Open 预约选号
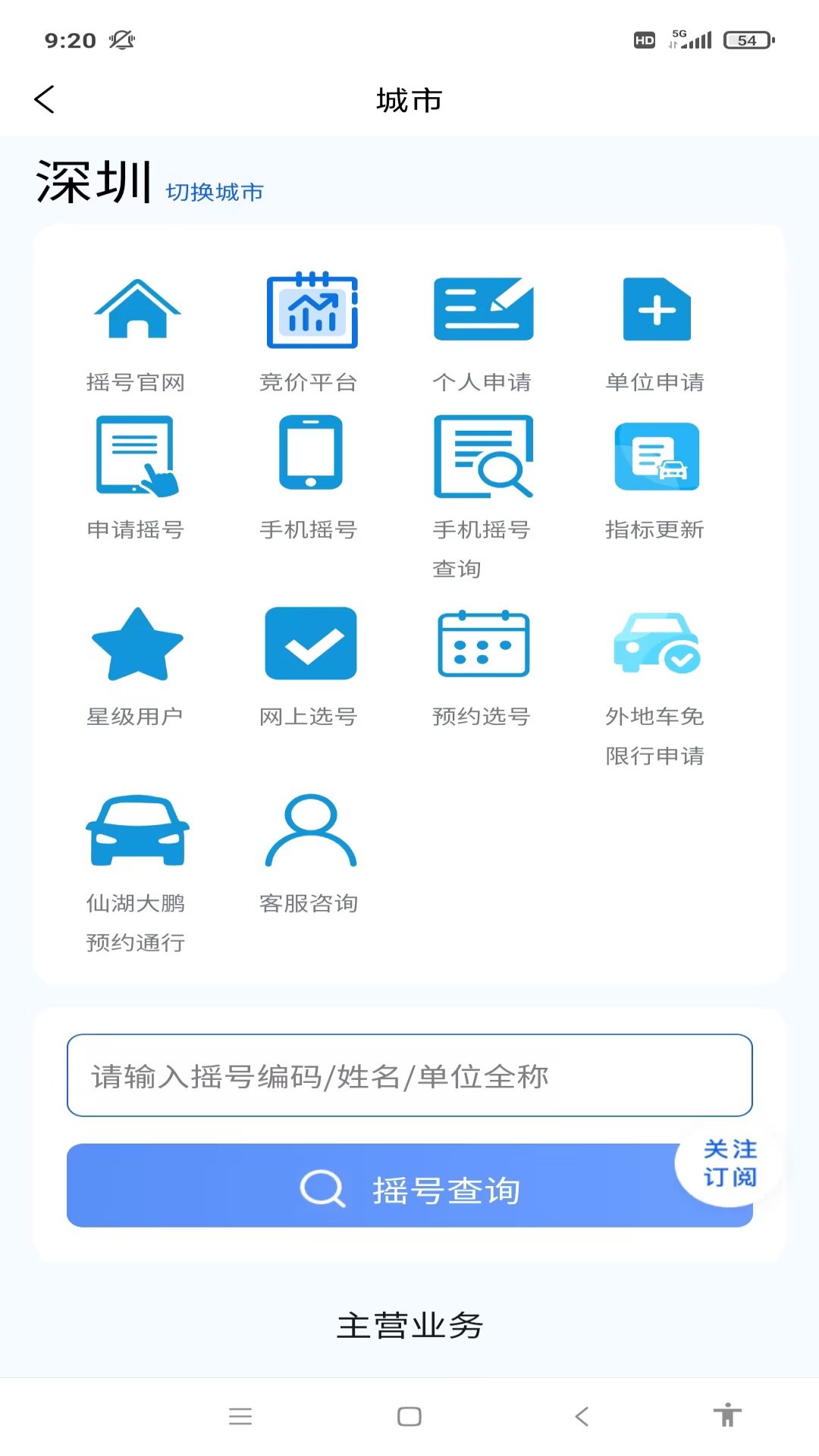The width and height of the screenshot is (819, 1456). click(482, 664)
